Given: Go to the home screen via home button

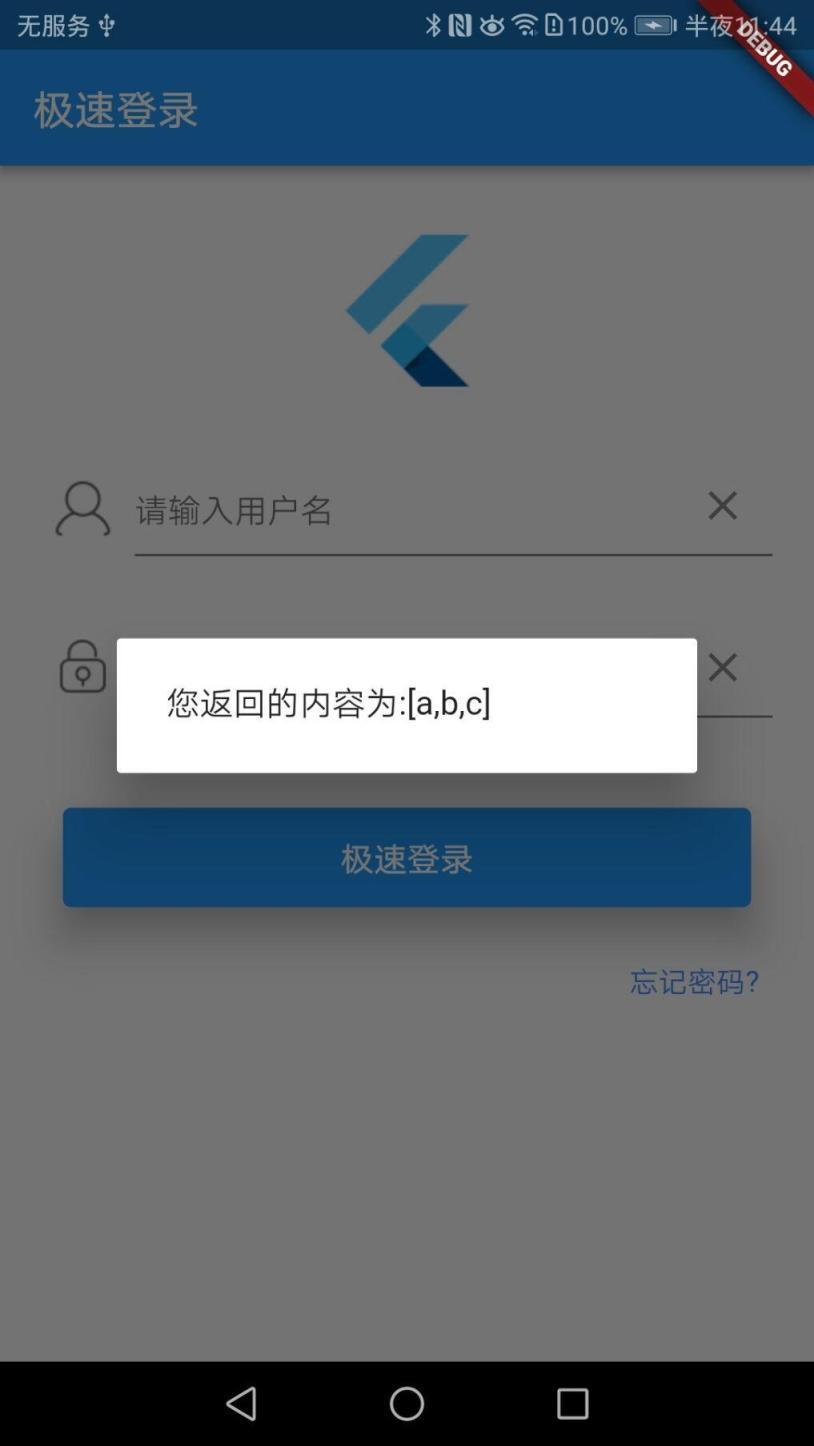Looking at the screenshot, I should (406, 1403).
